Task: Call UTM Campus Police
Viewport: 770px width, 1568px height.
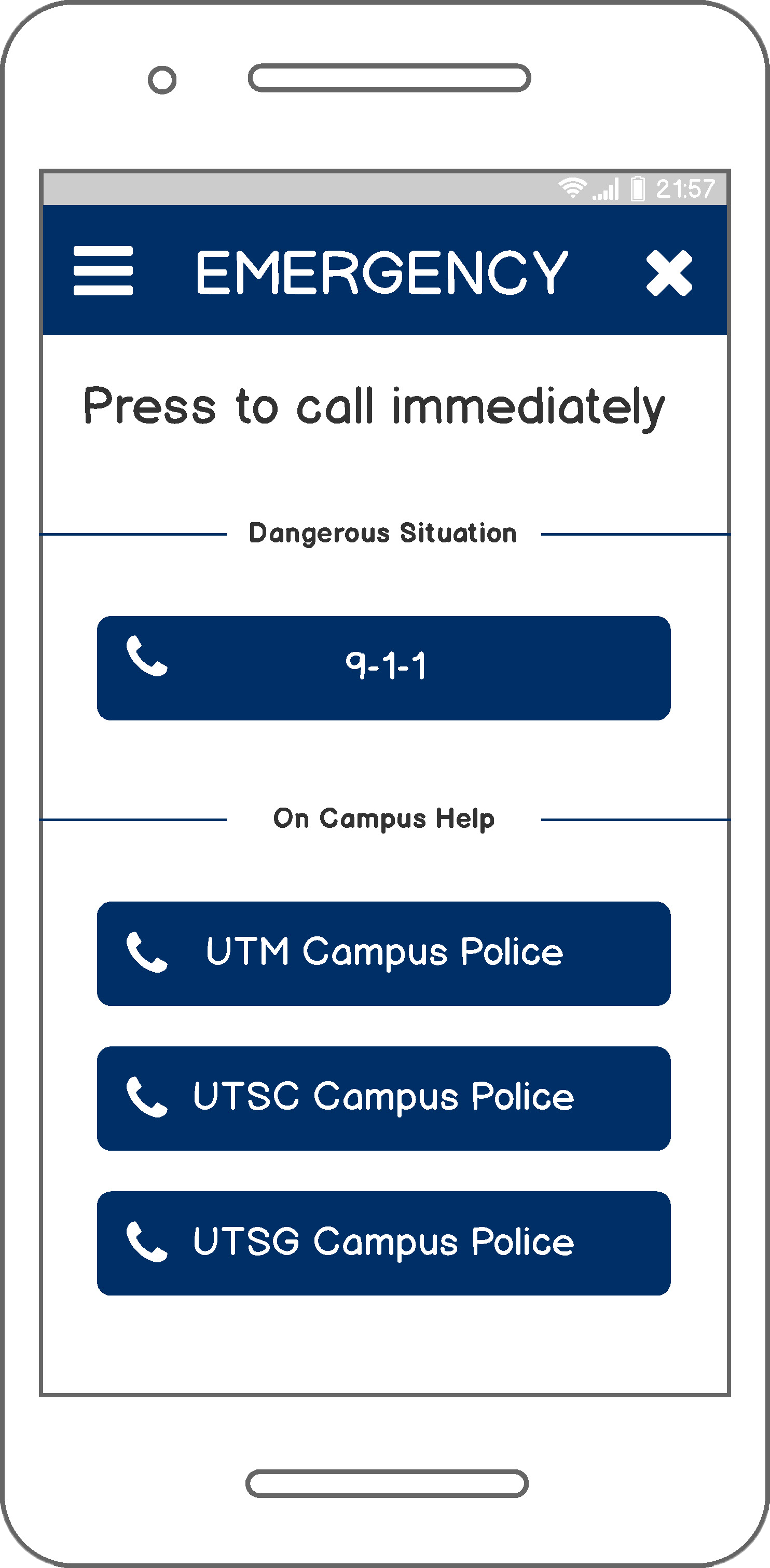Action: click(x=383, y=953)
